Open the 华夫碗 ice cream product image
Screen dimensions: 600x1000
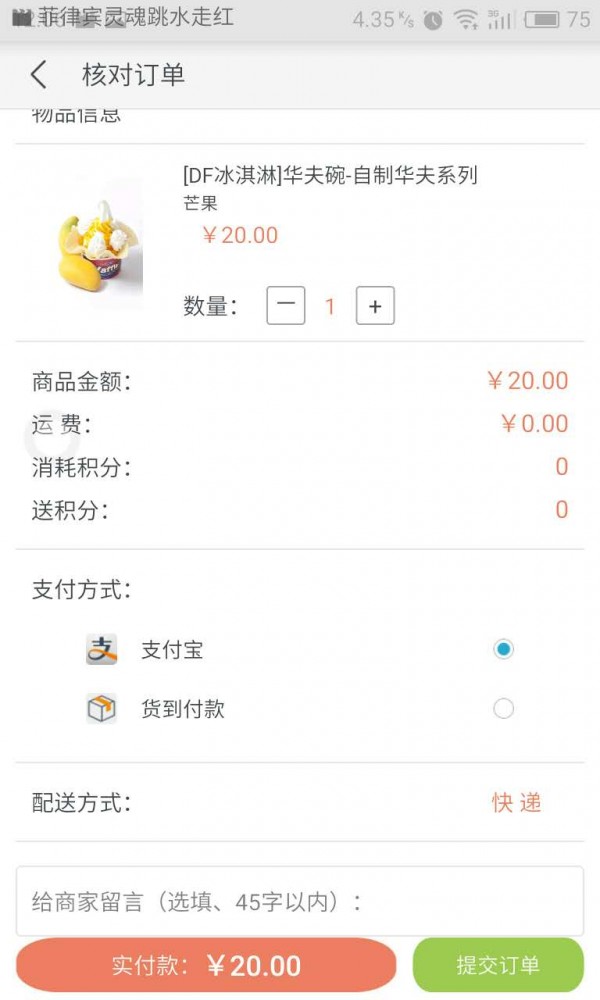(x=100, y=241)
